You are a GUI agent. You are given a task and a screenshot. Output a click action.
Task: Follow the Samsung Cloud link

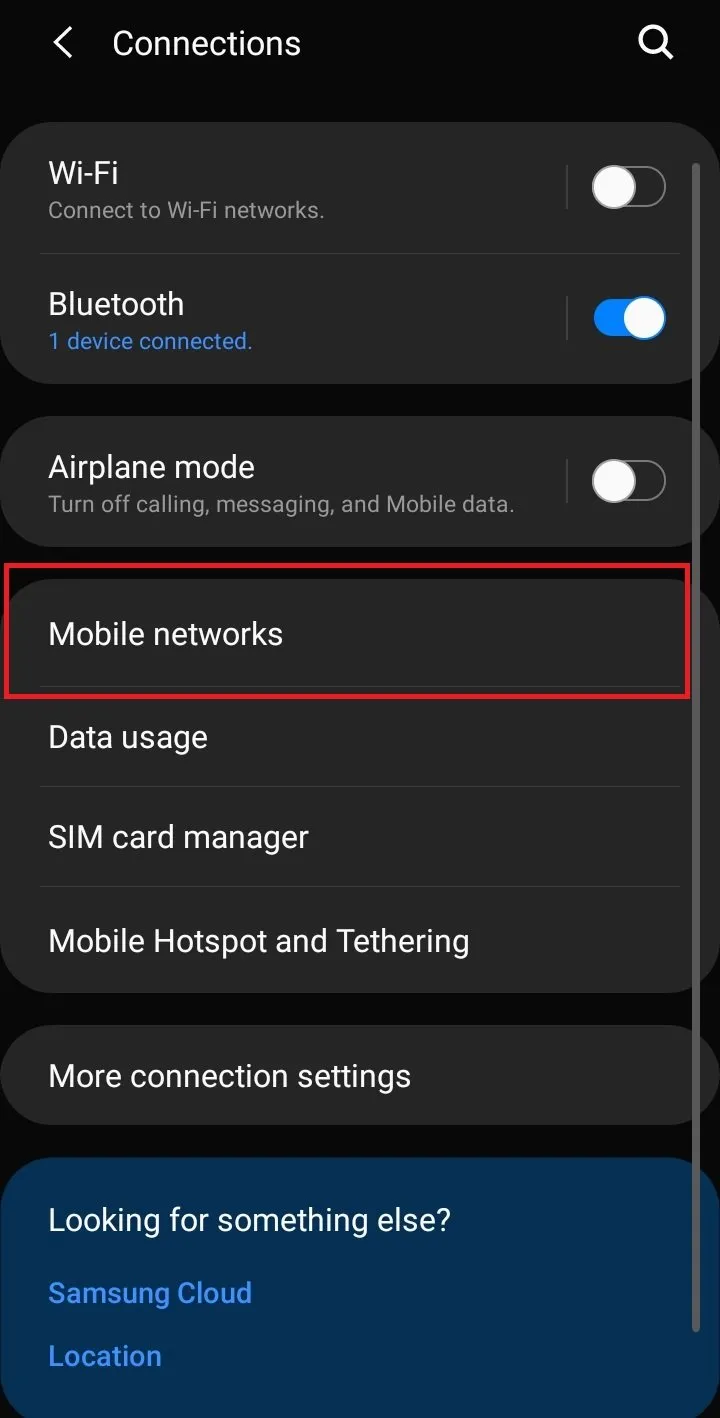coord(150,1292)
